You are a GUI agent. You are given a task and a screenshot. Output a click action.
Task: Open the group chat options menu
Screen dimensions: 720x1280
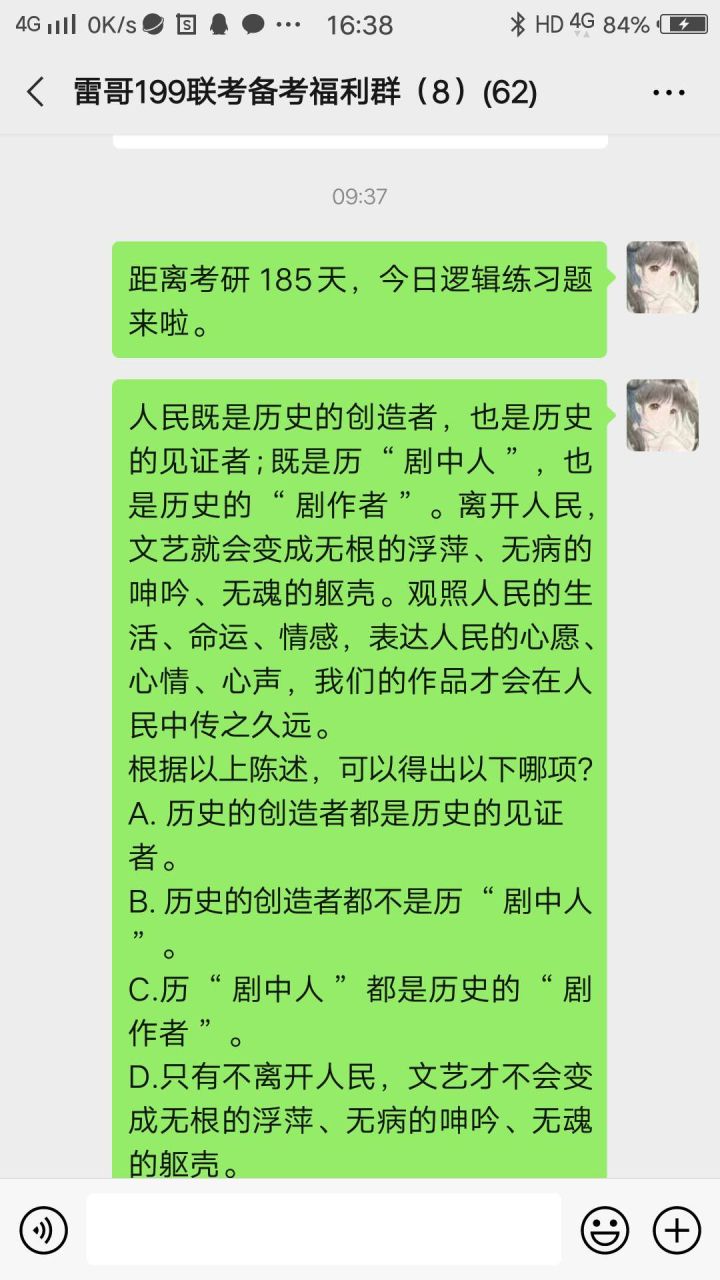pos(668,93)
